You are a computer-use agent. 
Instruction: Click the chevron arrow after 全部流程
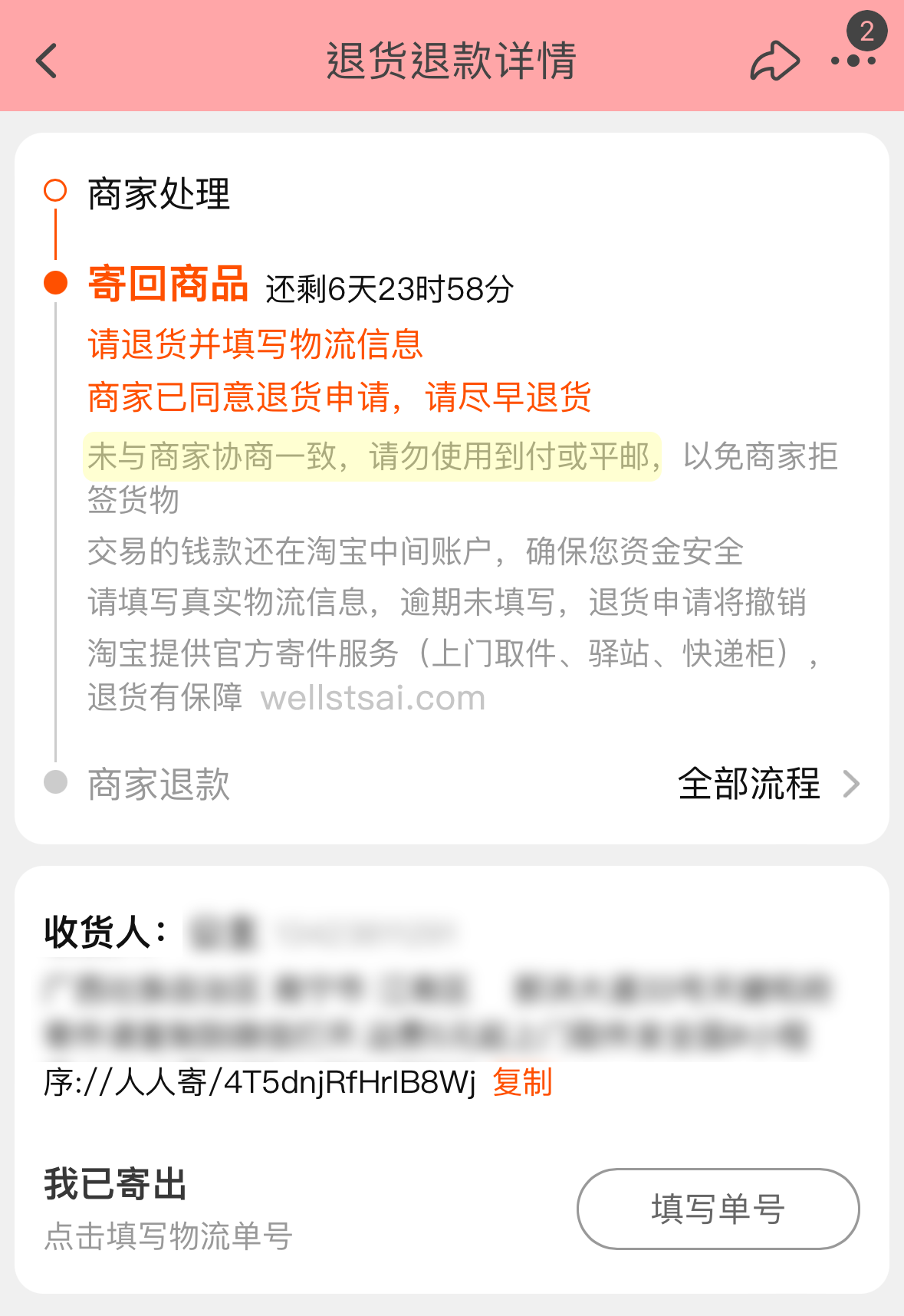[851, 785]
